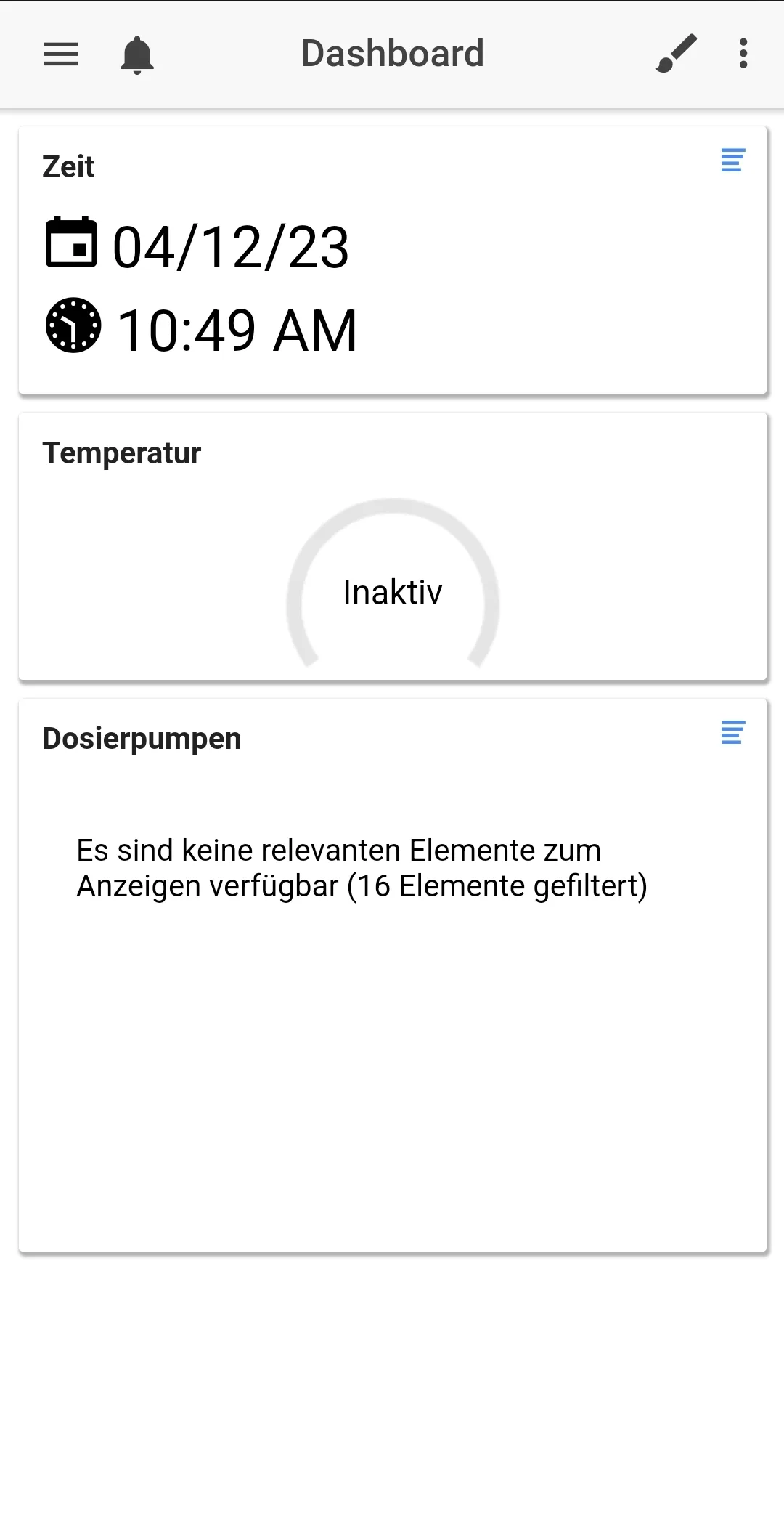Open the three-dot overflow menu

743,54
